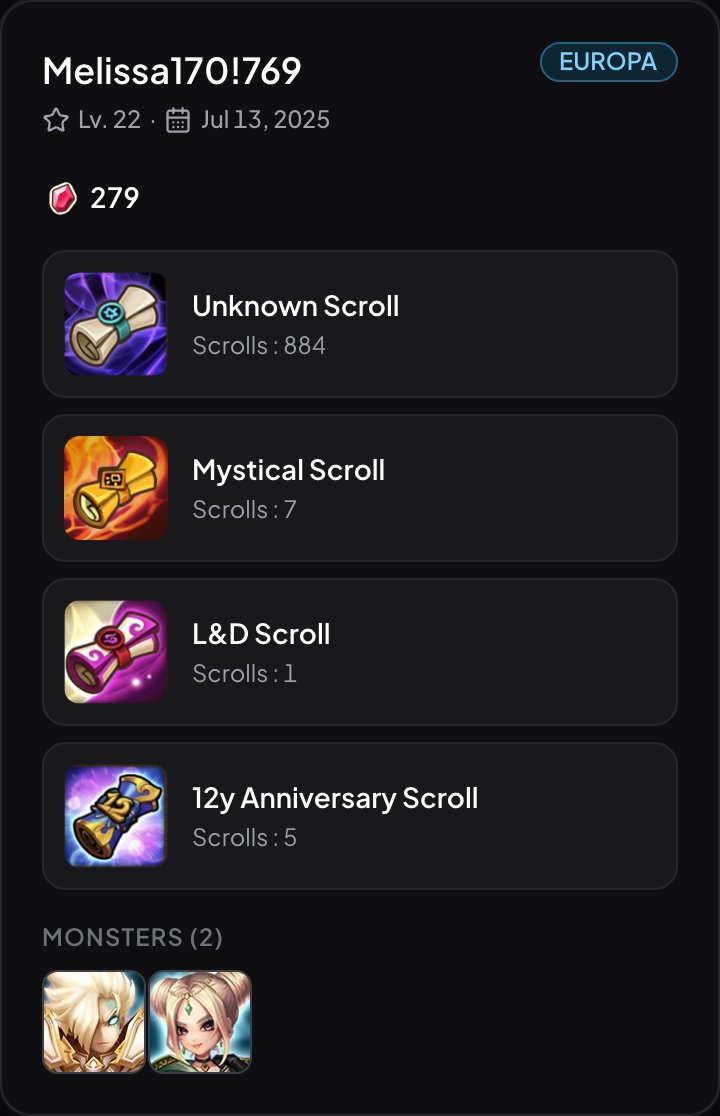
Task: View the 12y Anniversary Scroll card
Action: [360, 816]
